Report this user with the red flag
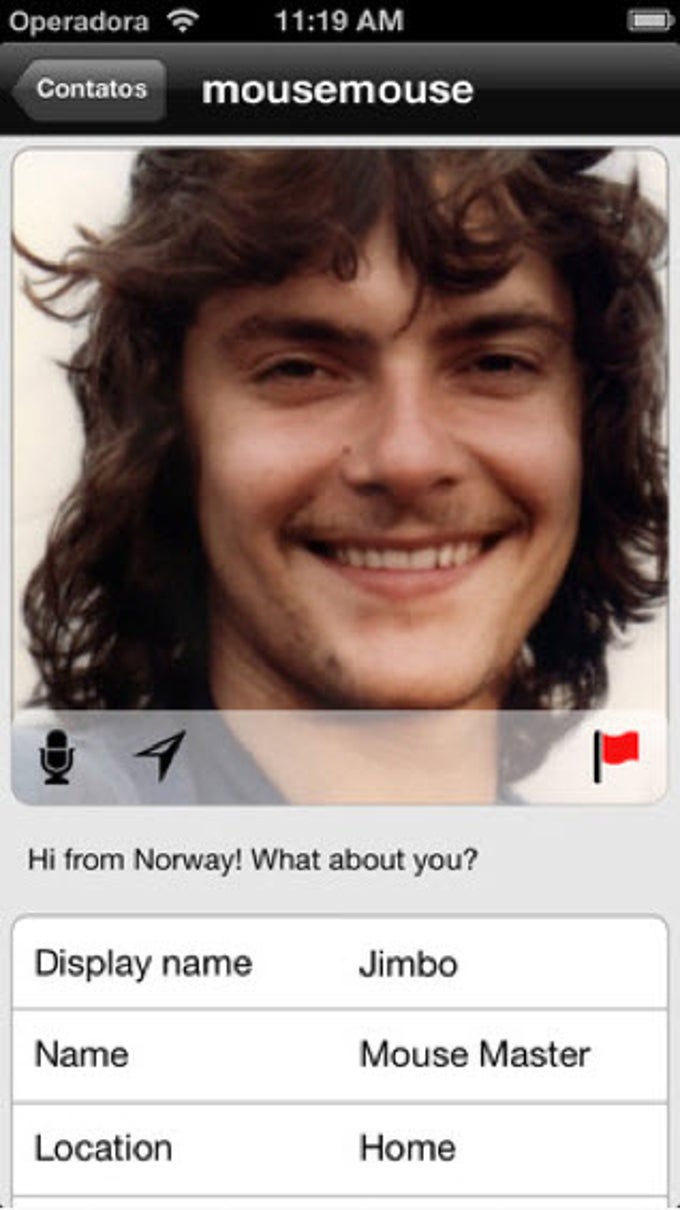 pos(616,755)
